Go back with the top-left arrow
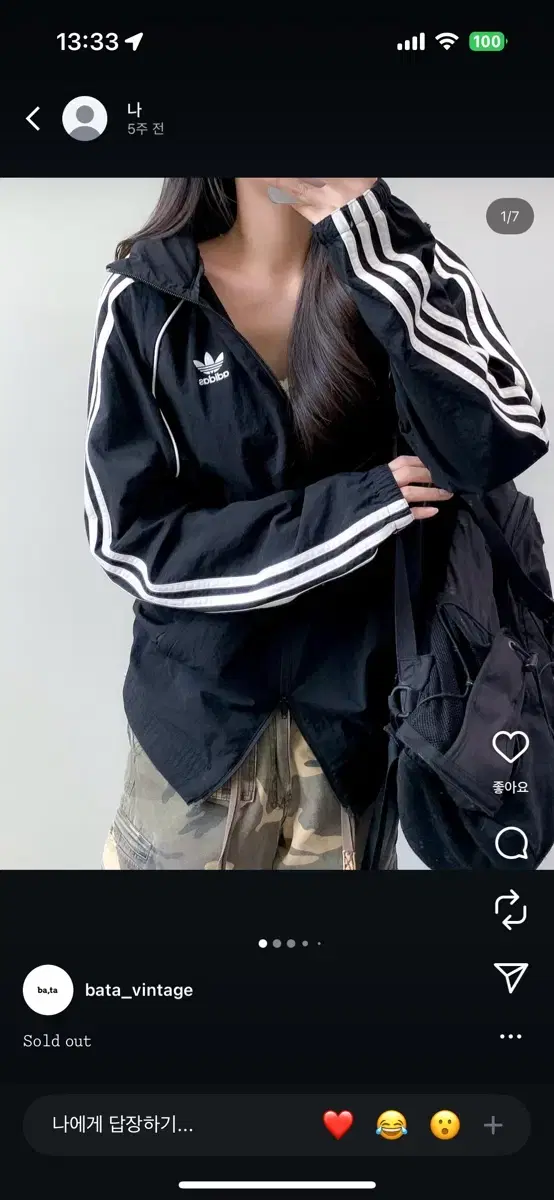The width and height of the screenshot is (554, 1200). 33,119
